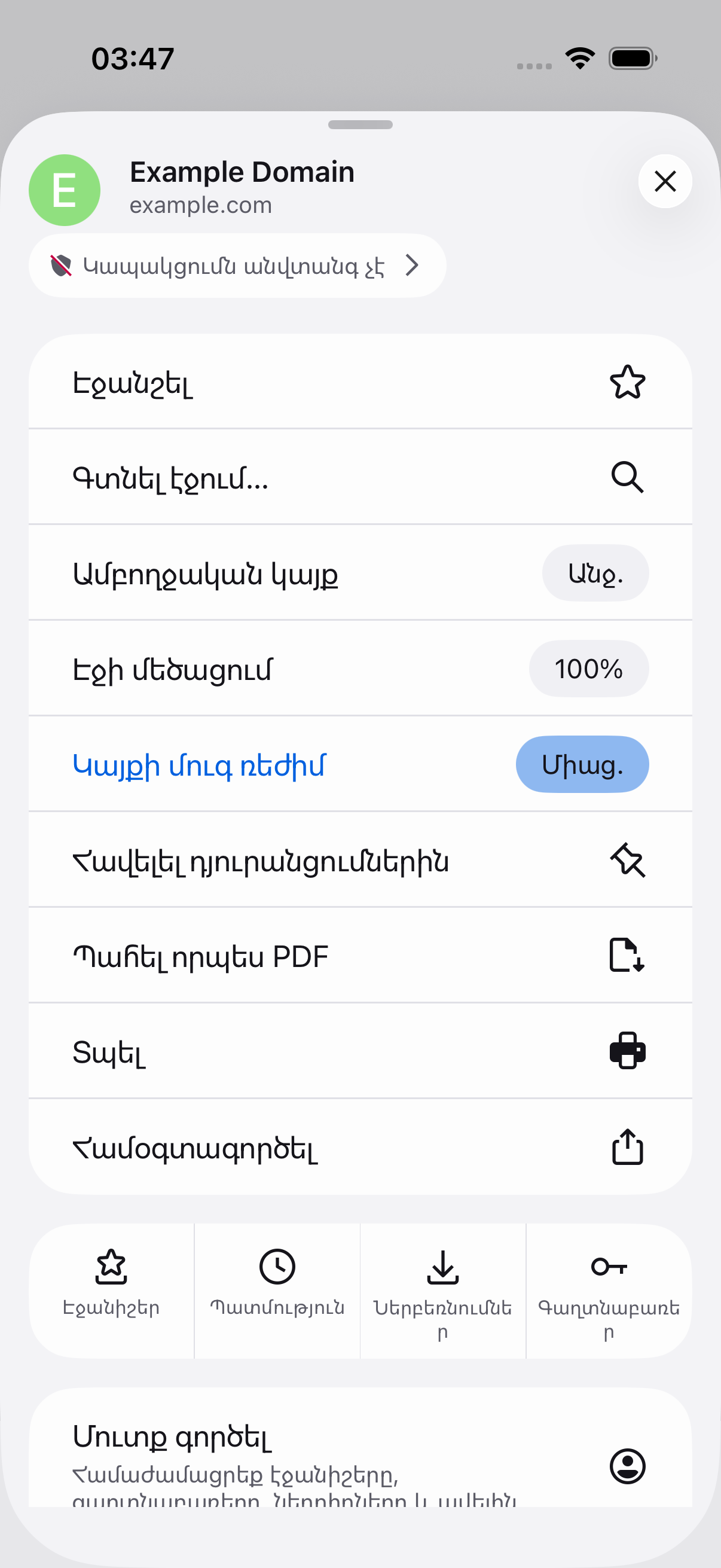The image size is (721, 1568).
Task: Close the Example Domain menu sheet
Action: coord(664,181)
